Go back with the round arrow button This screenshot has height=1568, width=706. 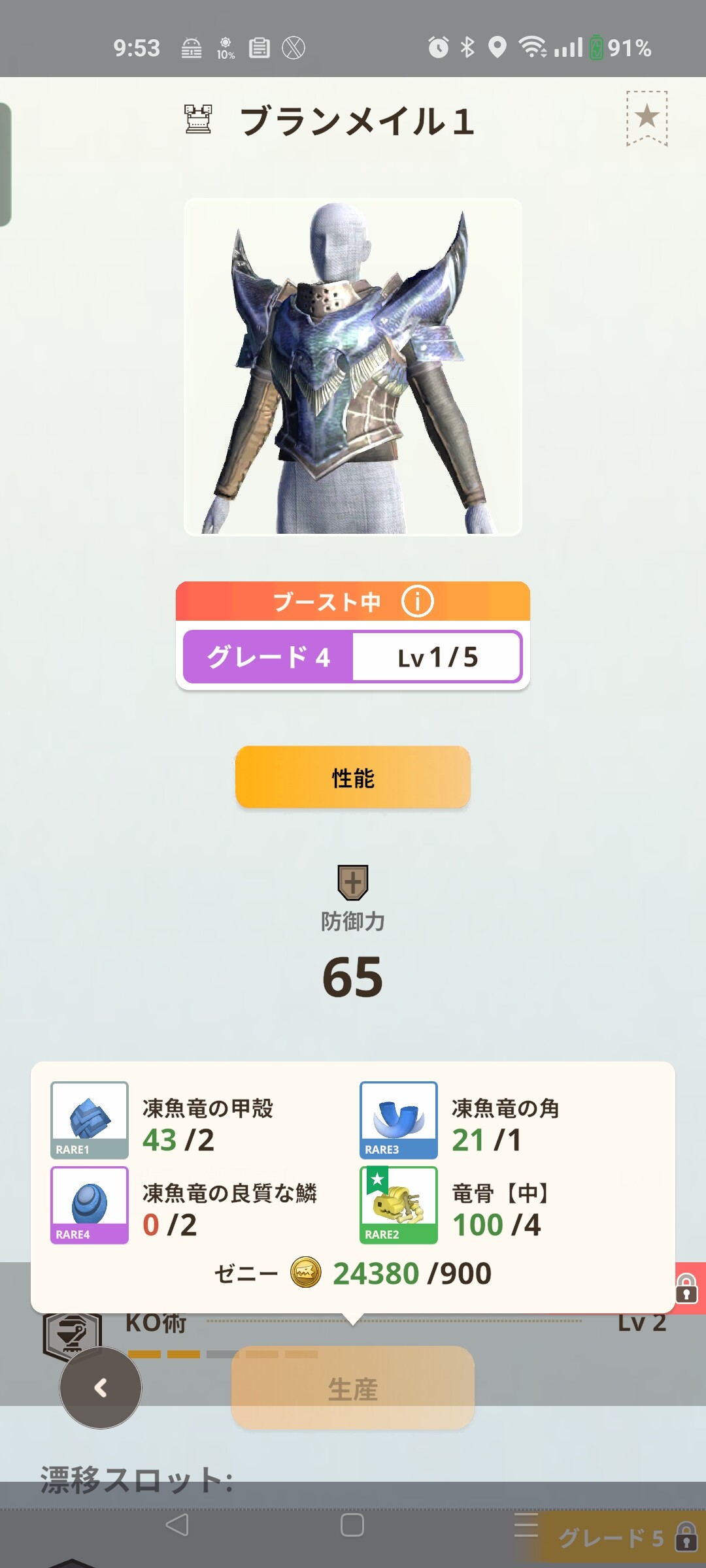(101, 1388)
